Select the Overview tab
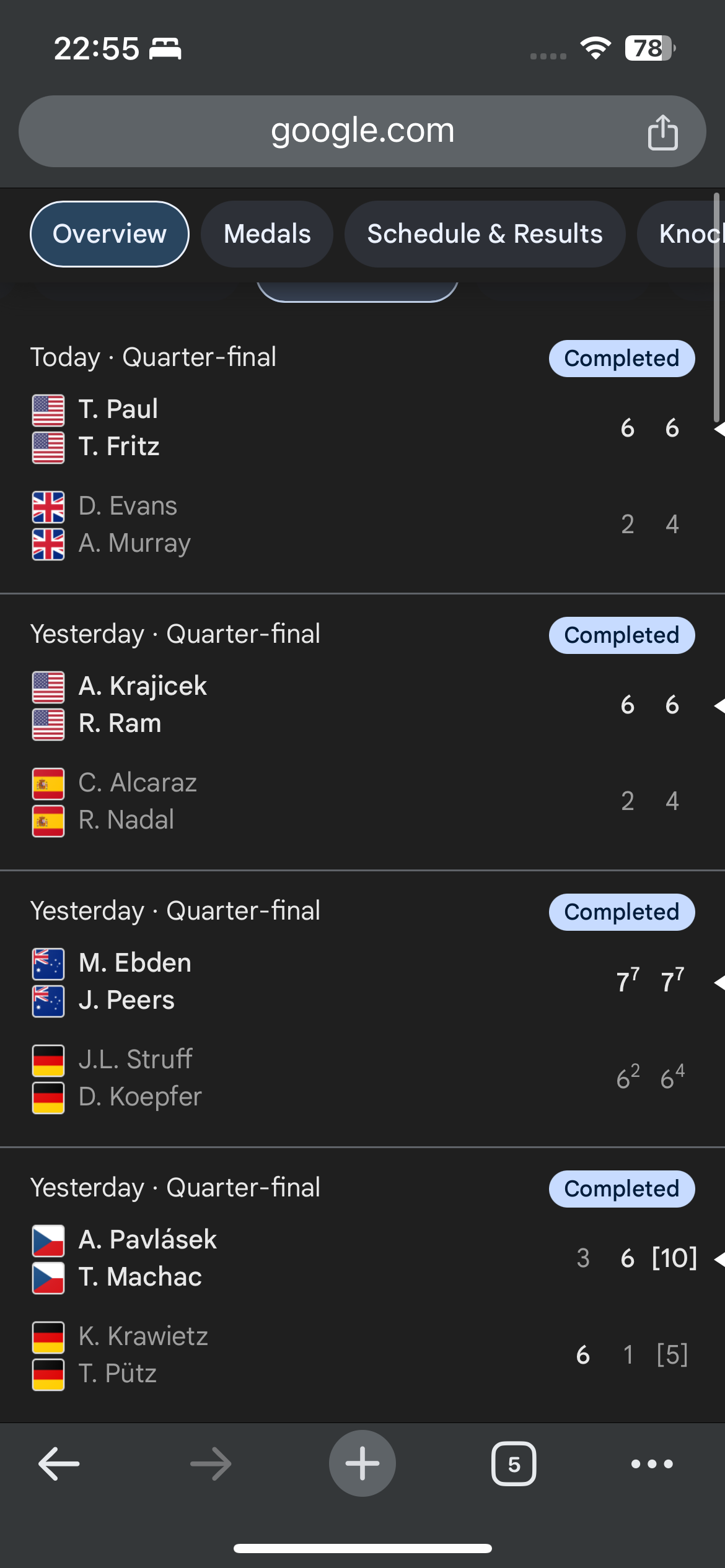725x1568 pixels. click(110, 234)
